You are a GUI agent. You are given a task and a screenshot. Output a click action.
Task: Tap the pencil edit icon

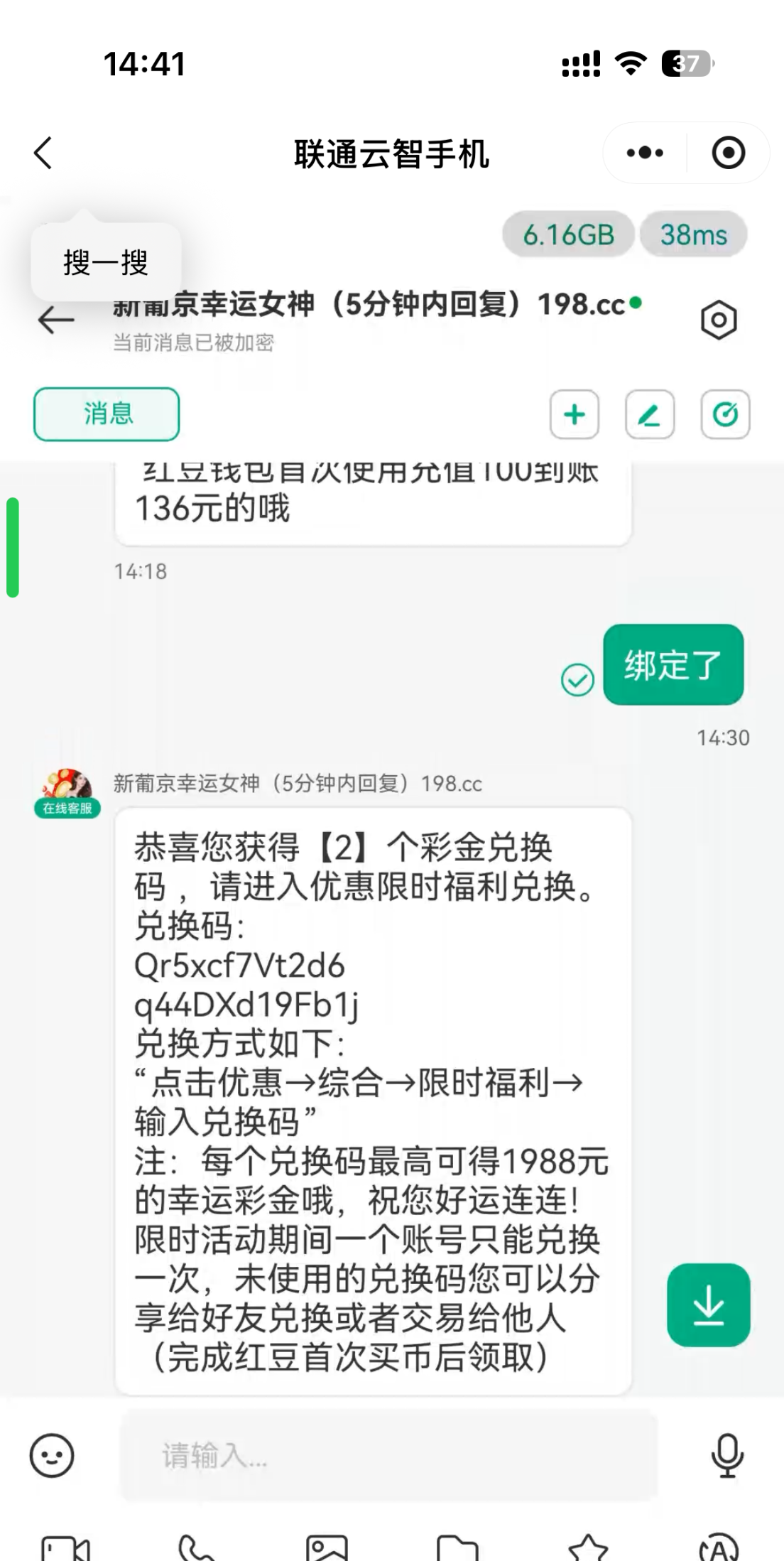tap(649, 414)
